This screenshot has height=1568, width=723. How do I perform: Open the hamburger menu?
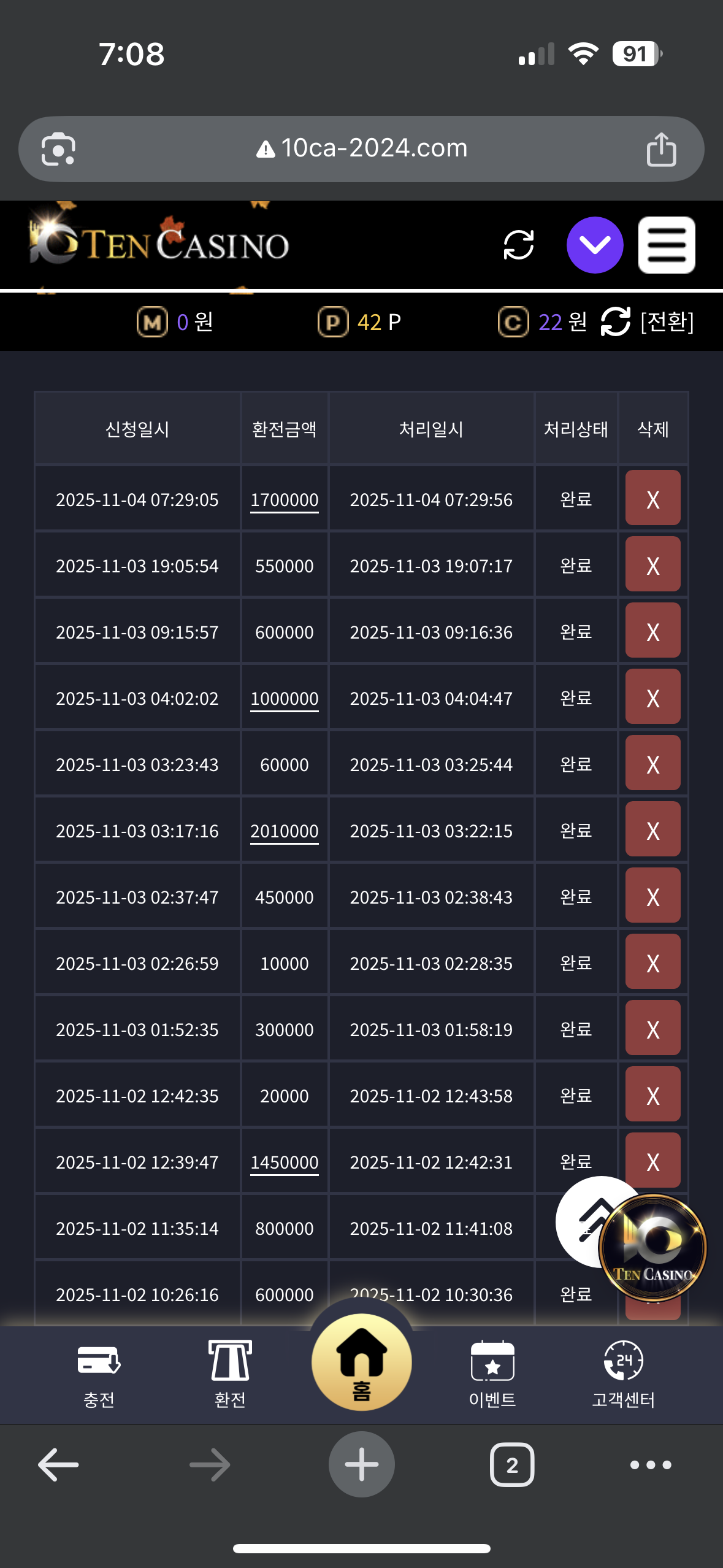pos(667,245)
